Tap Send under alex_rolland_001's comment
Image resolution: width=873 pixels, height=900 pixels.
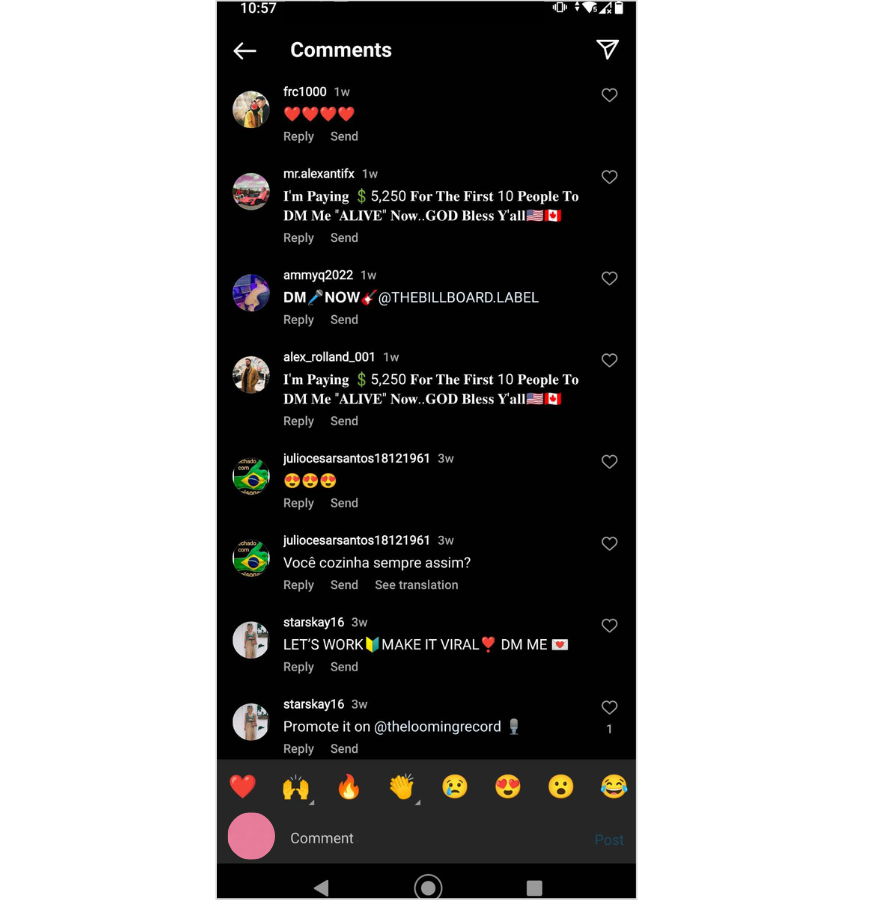coord(344,421)
